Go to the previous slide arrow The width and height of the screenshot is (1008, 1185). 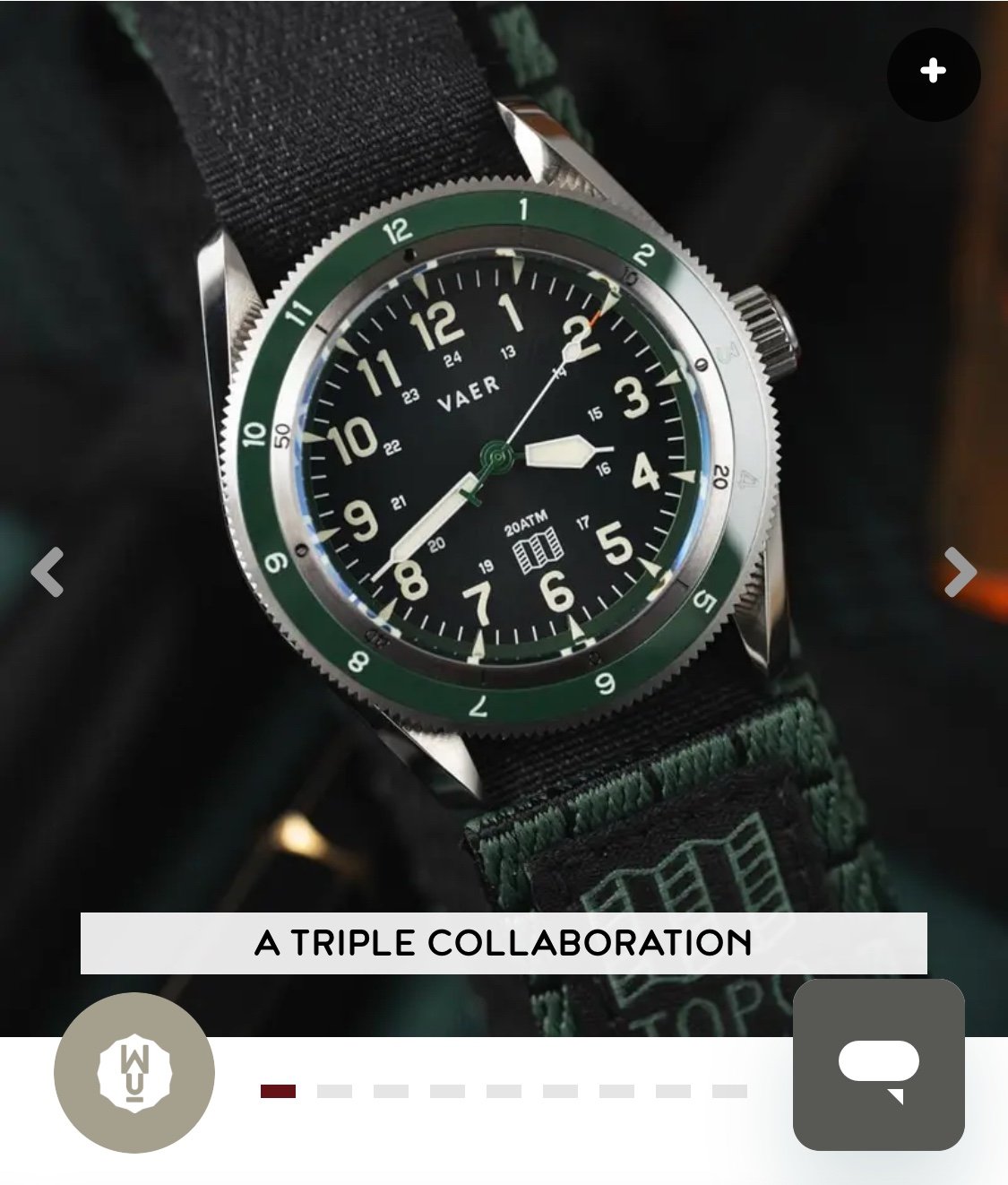coord(47,571)
